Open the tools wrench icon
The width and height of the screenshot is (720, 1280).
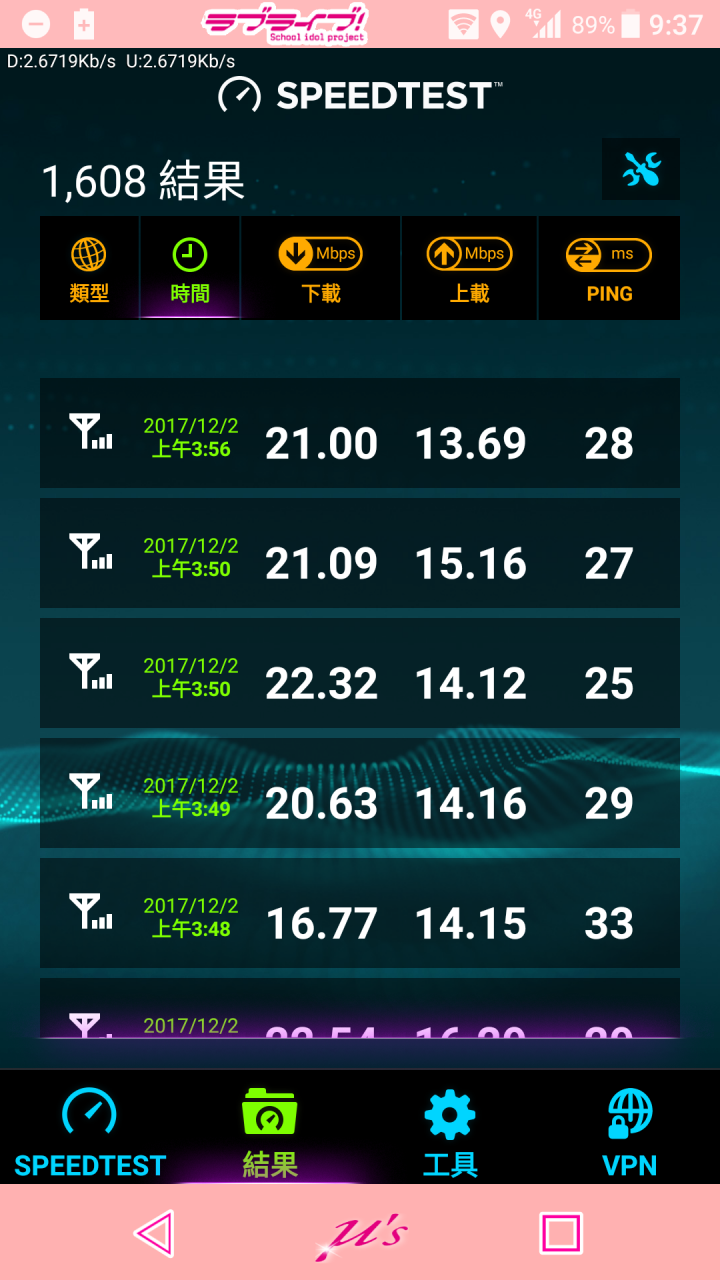tap(641, 169)
